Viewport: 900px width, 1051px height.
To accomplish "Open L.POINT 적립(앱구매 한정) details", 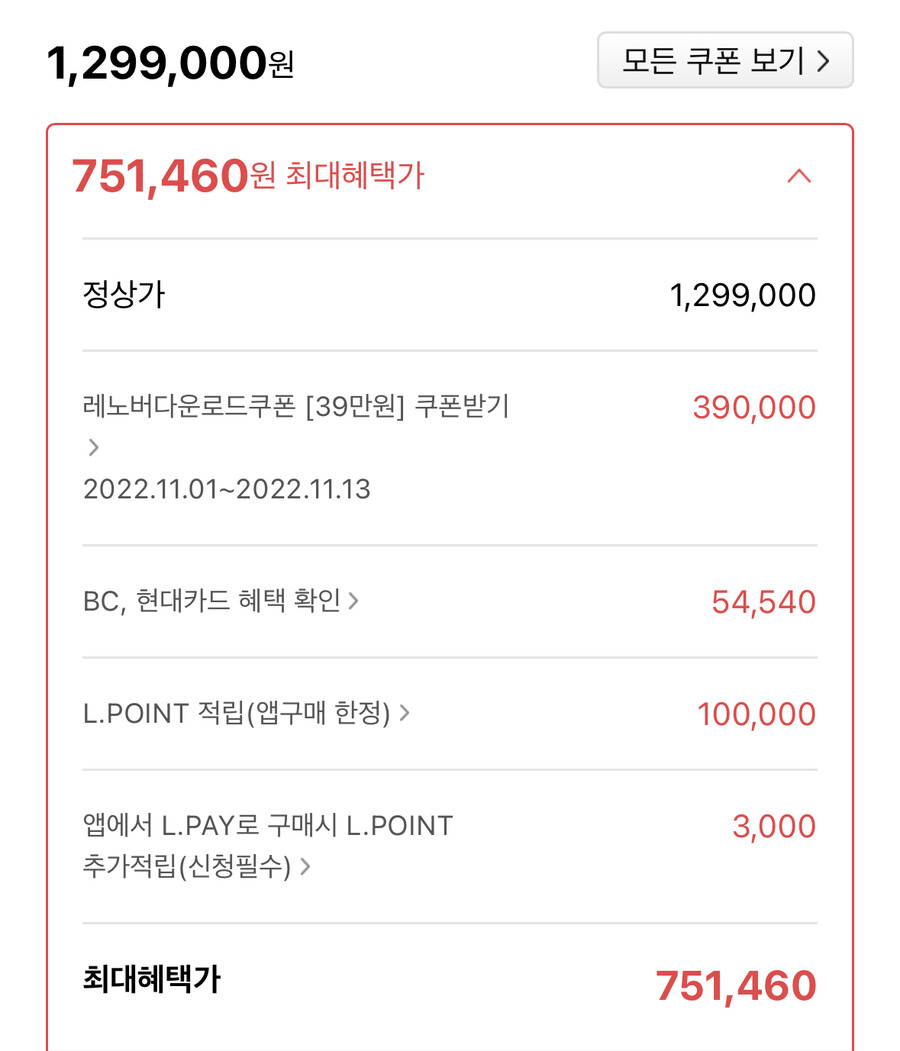I will (240, 714).
